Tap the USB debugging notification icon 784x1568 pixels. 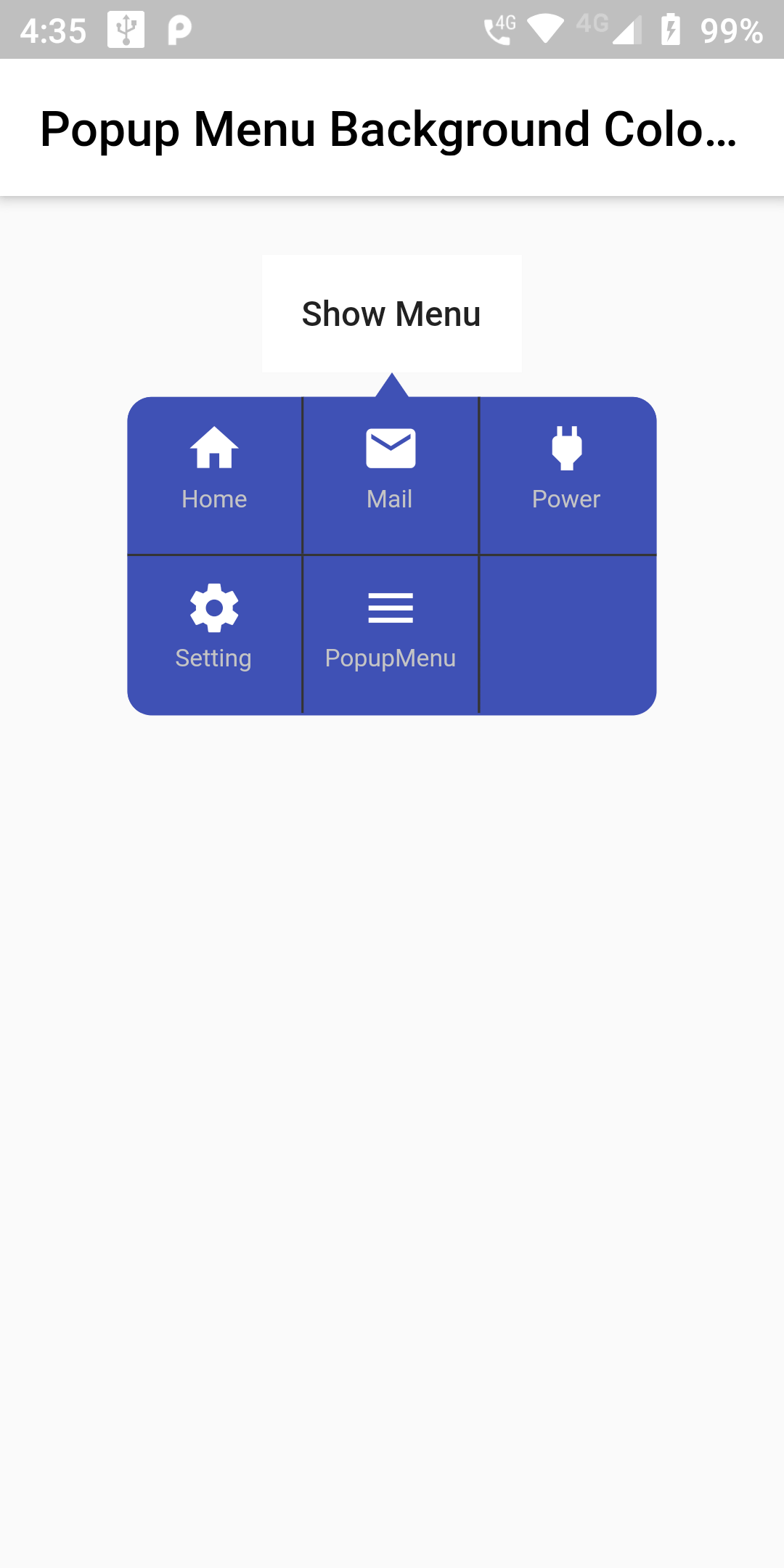point(127,29)
